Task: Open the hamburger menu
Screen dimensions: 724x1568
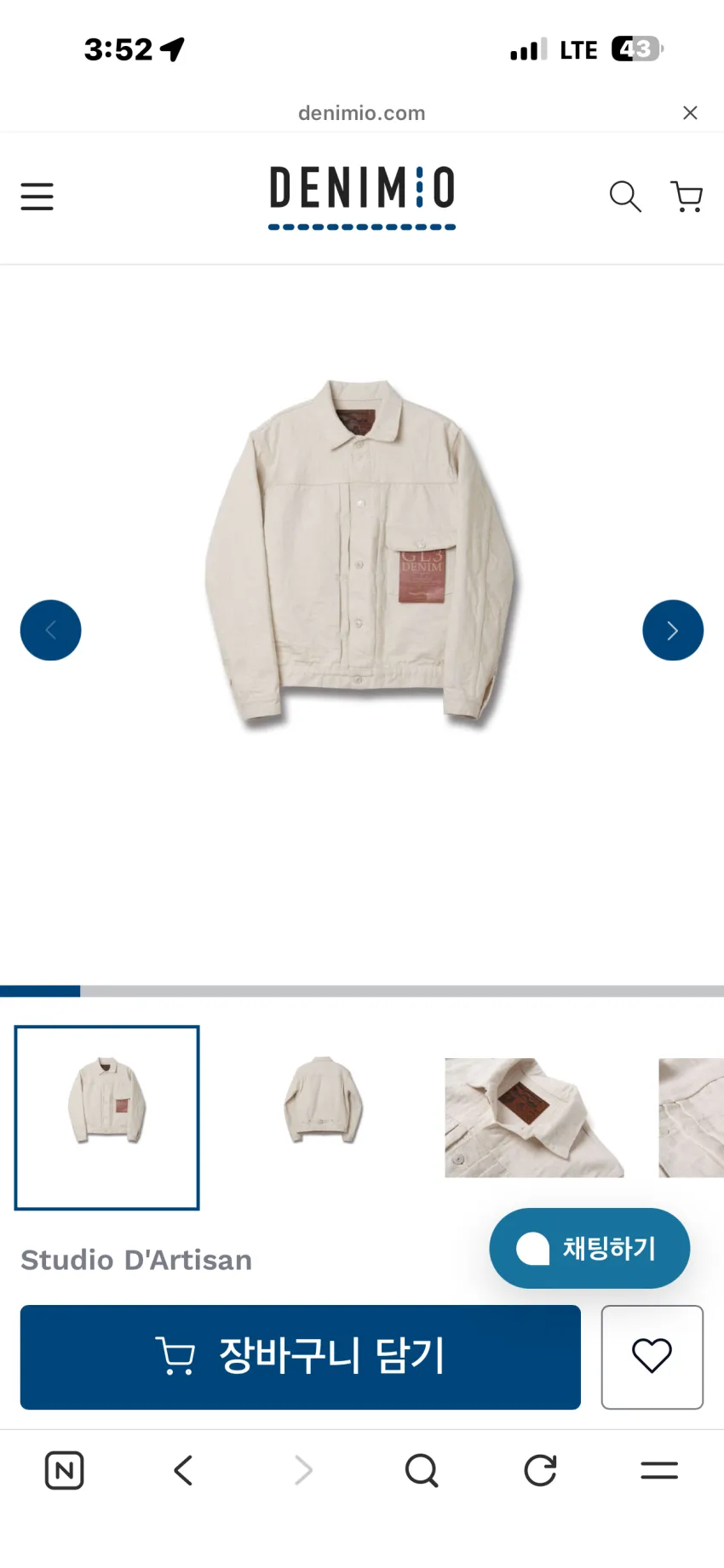Action: point(37,197)
